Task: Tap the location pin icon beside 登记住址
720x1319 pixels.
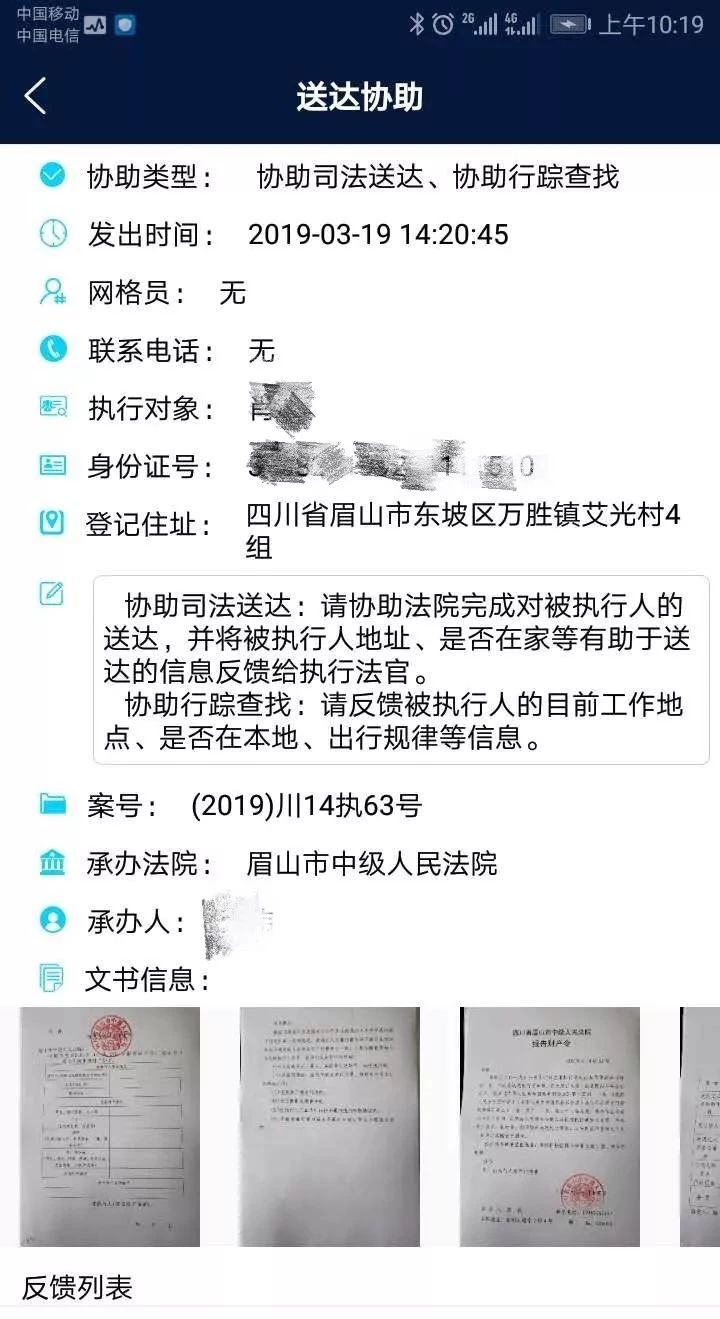Action: [x=50, y=521]
